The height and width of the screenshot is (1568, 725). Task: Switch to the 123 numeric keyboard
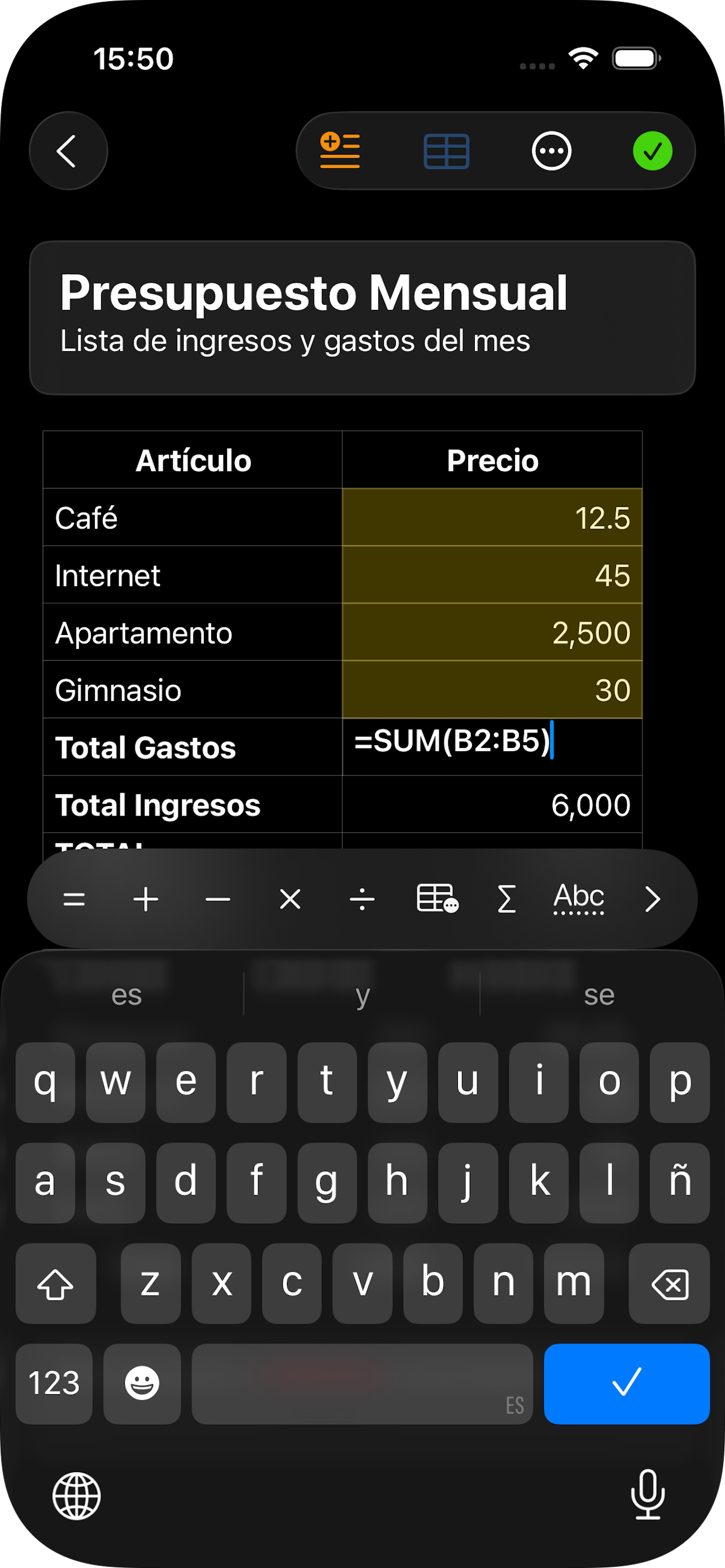tap(54, 1383)
